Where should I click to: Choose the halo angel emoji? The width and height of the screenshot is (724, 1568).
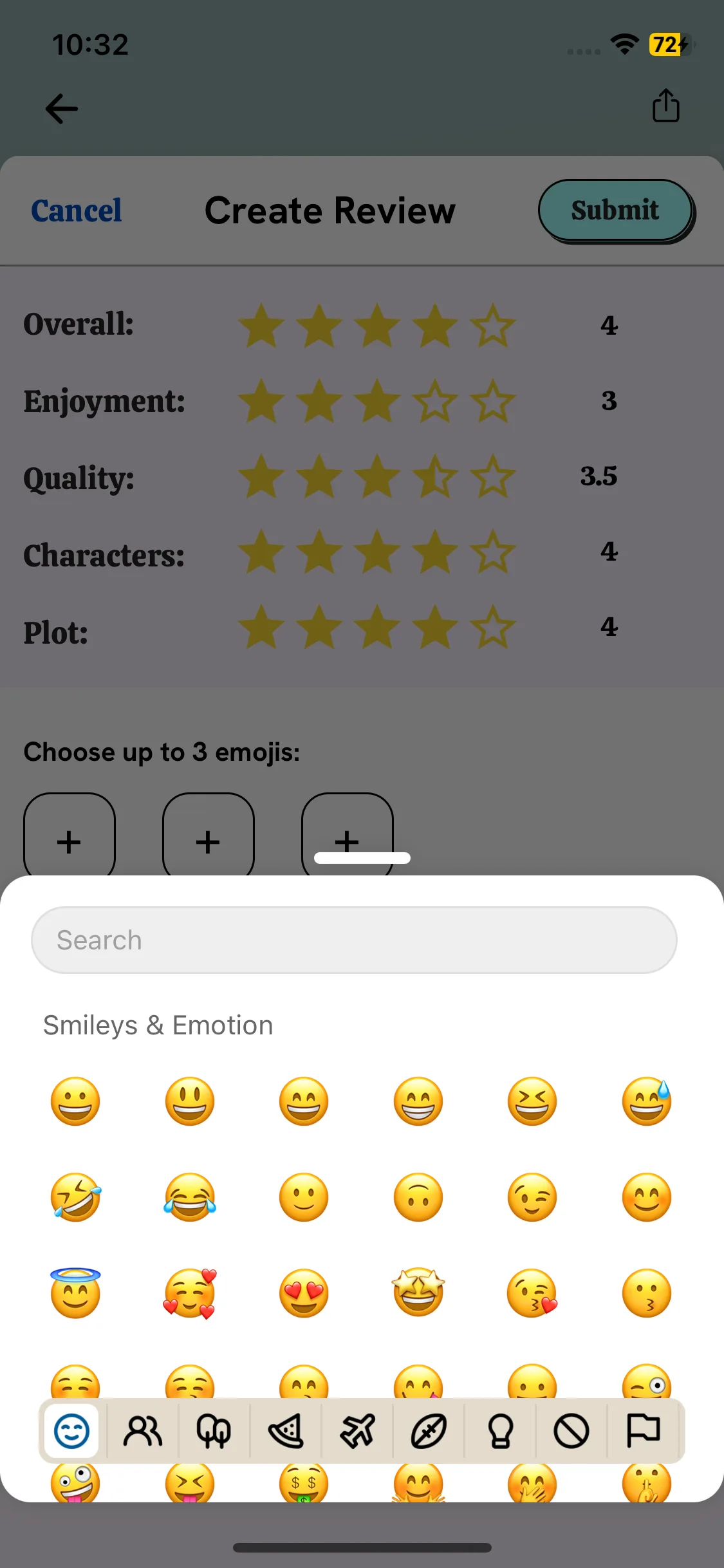pos(75,1293)
